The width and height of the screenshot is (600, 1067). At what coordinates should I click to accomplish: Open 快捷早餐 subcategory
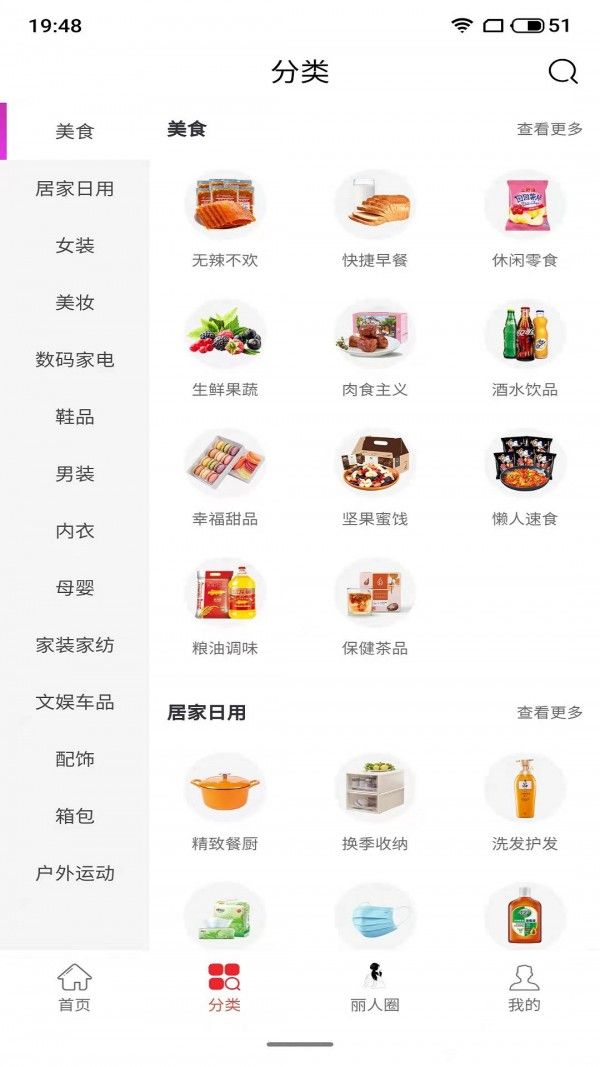(x=375, y=220)
